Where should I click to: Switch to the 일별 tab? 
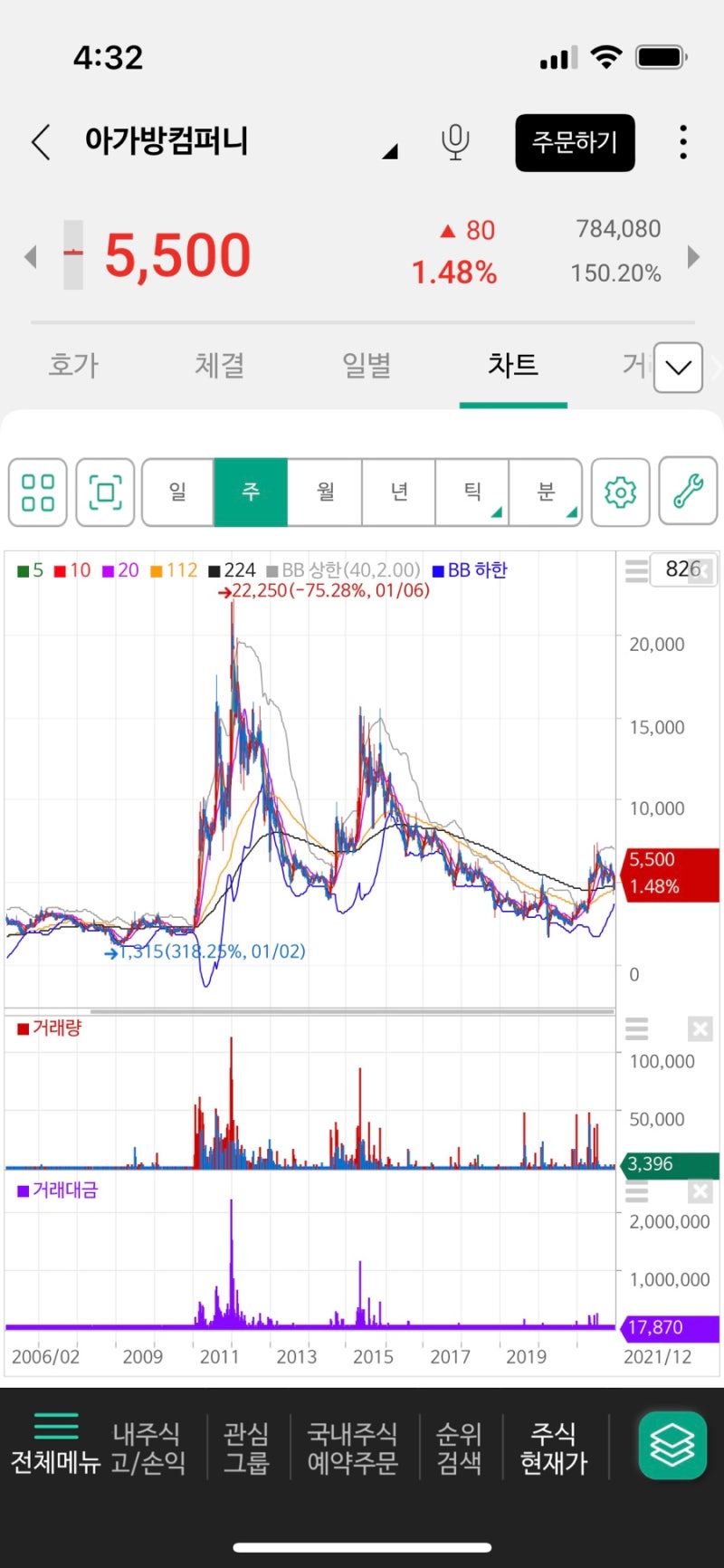366,366
